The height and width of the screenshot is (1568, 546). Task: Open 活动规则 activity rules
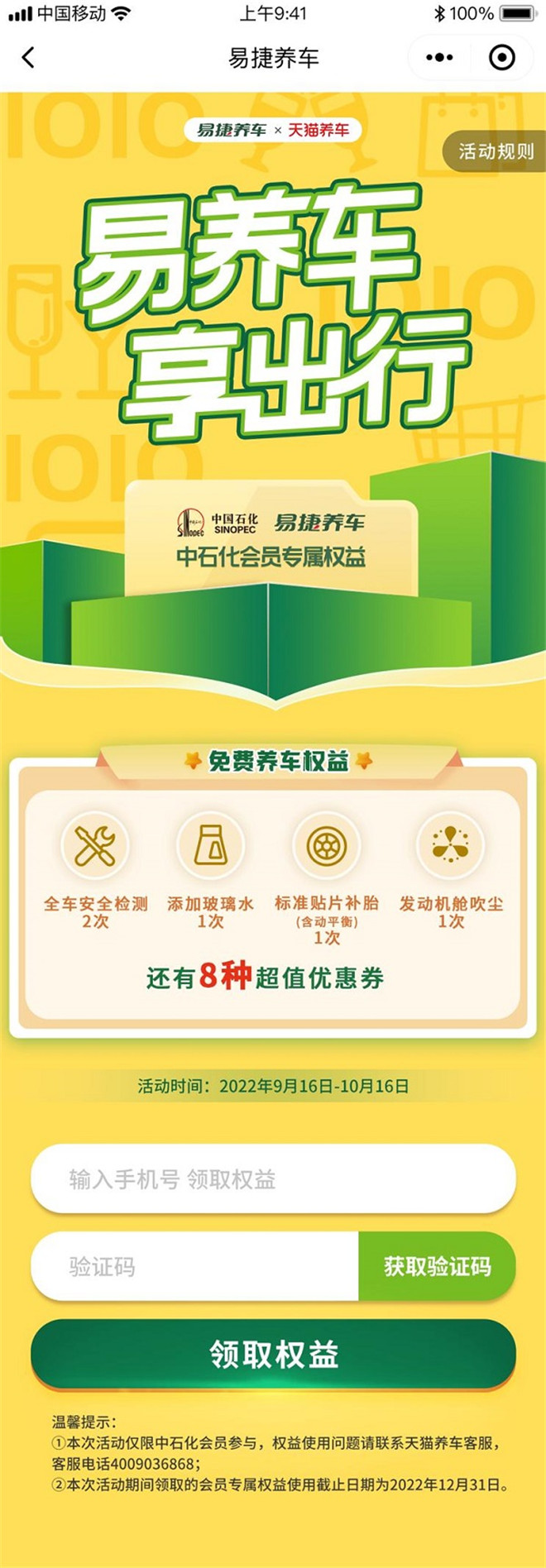coord(495,152)
